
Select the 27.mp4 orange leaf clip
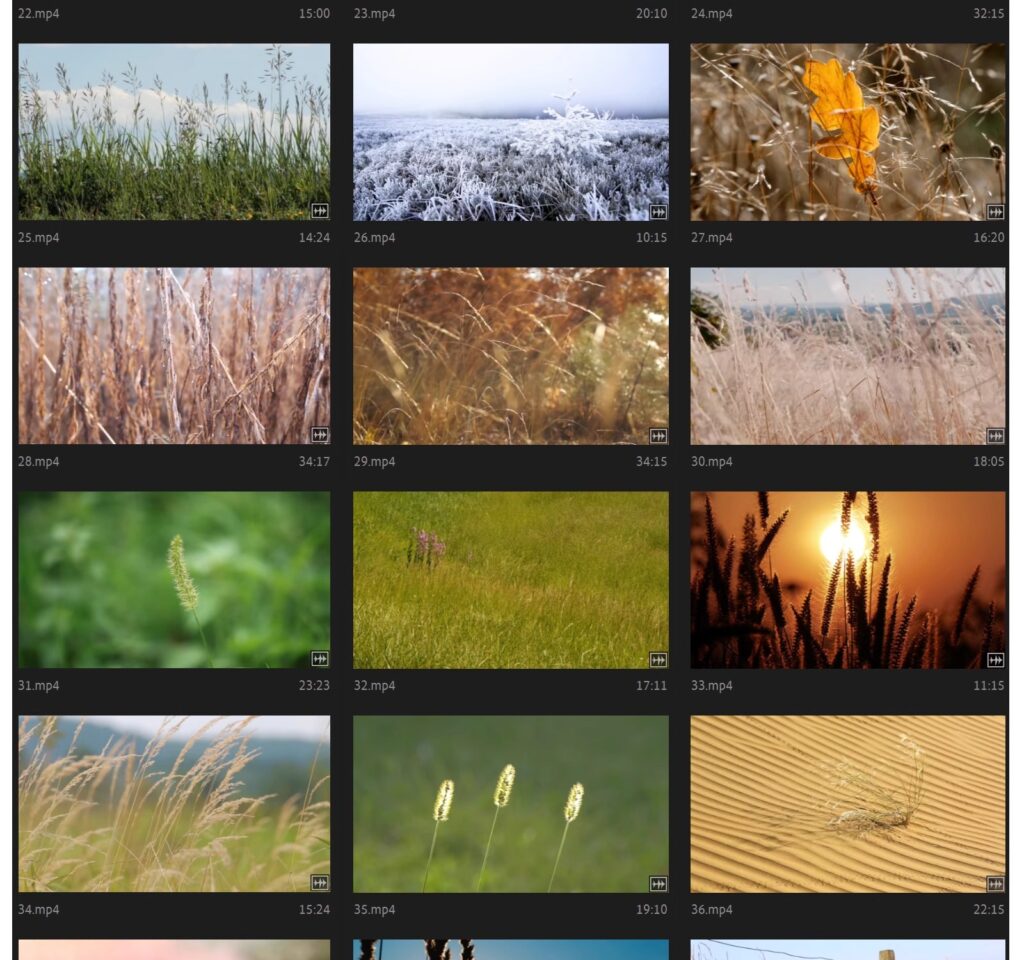coord(848,131)
